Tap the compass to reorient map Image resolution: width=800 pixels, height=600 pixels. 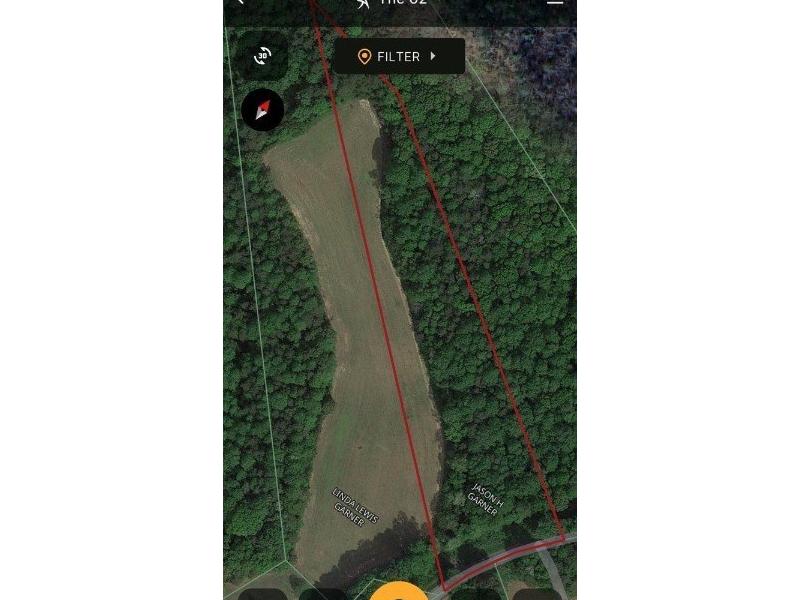coord(263,109)
